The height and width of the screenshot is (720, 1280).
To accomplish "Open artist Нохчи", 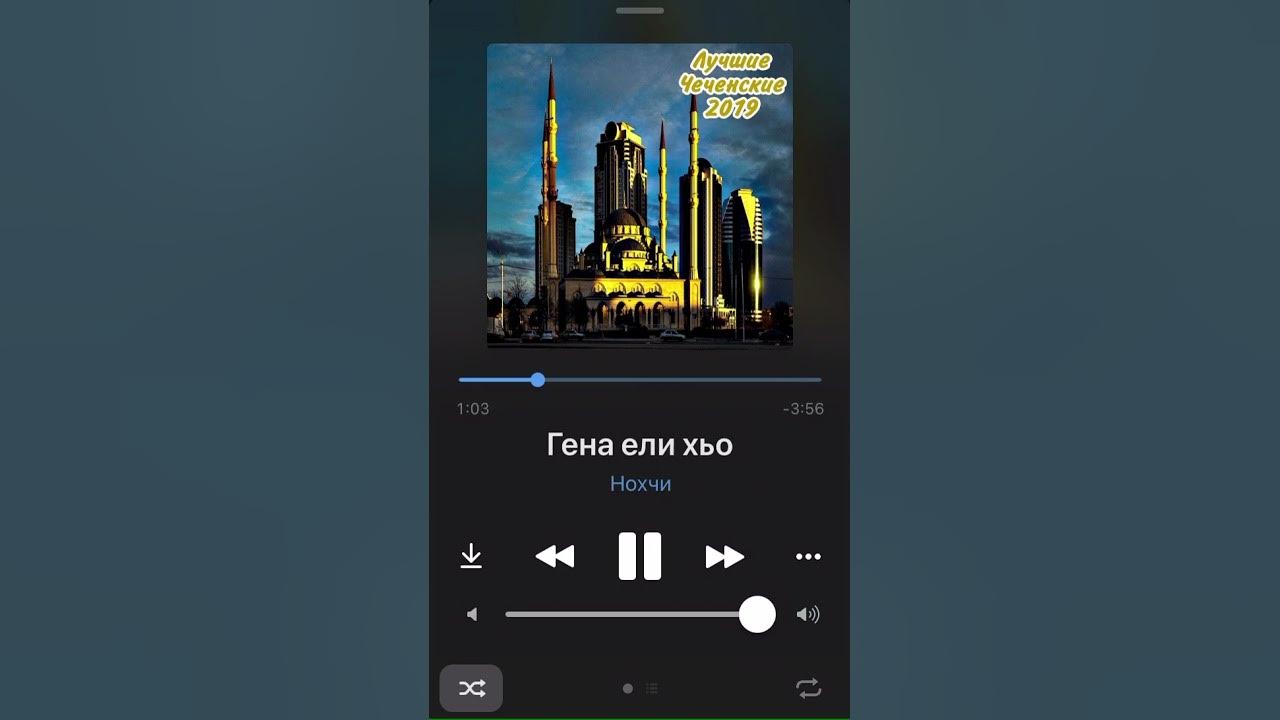I will [640, 484].
